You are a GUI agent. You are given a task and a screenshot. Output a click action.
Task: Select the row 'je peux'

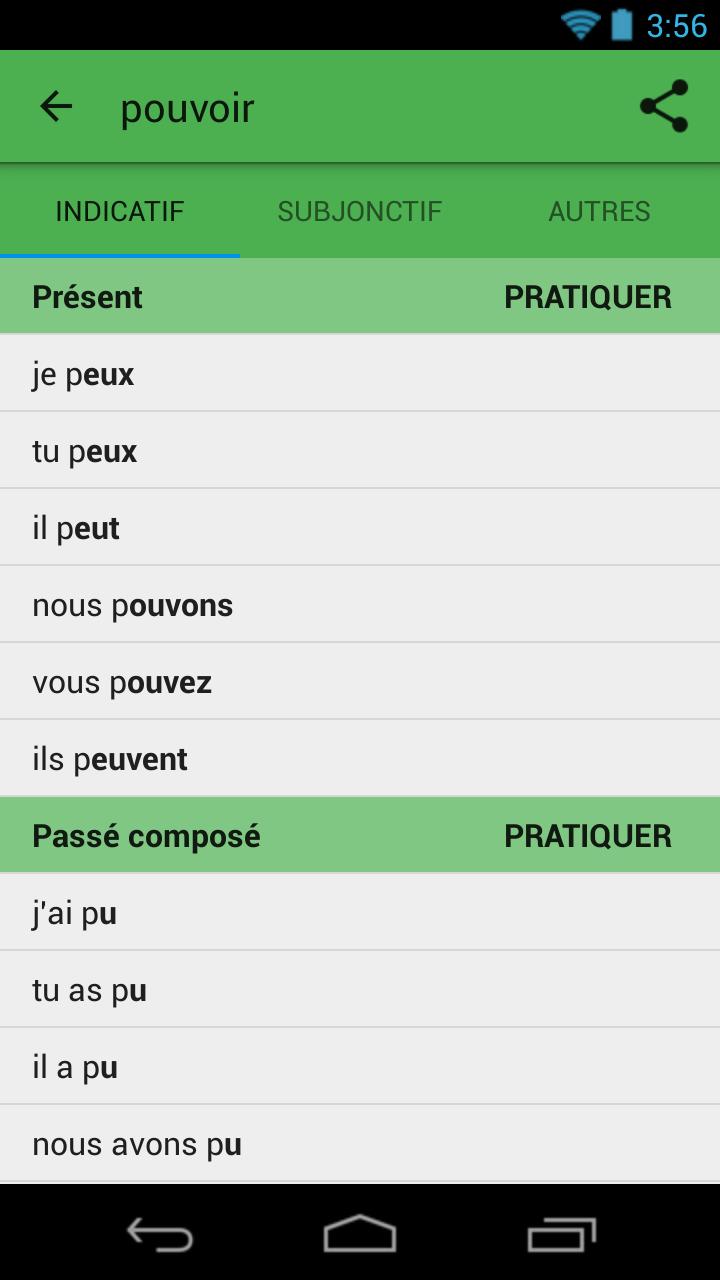click(85, 372)
